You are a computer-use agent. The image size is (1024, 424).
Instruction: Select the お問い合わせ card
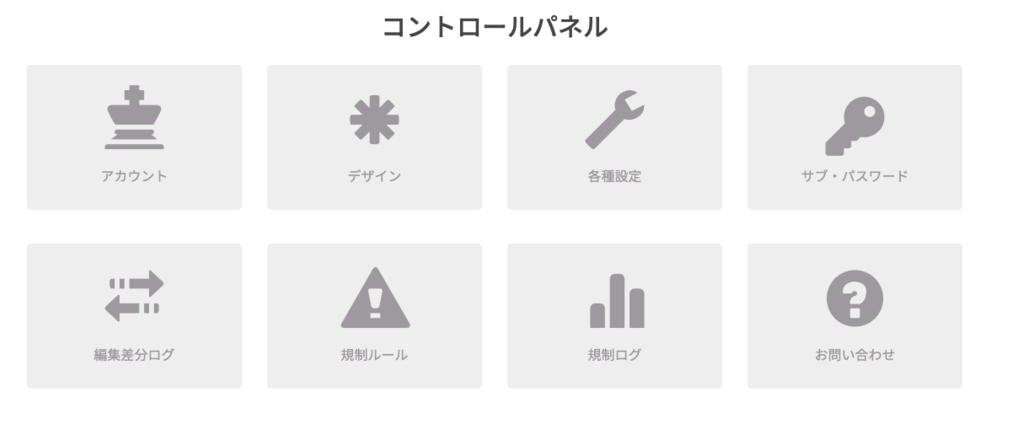click(x=854, y=316)
